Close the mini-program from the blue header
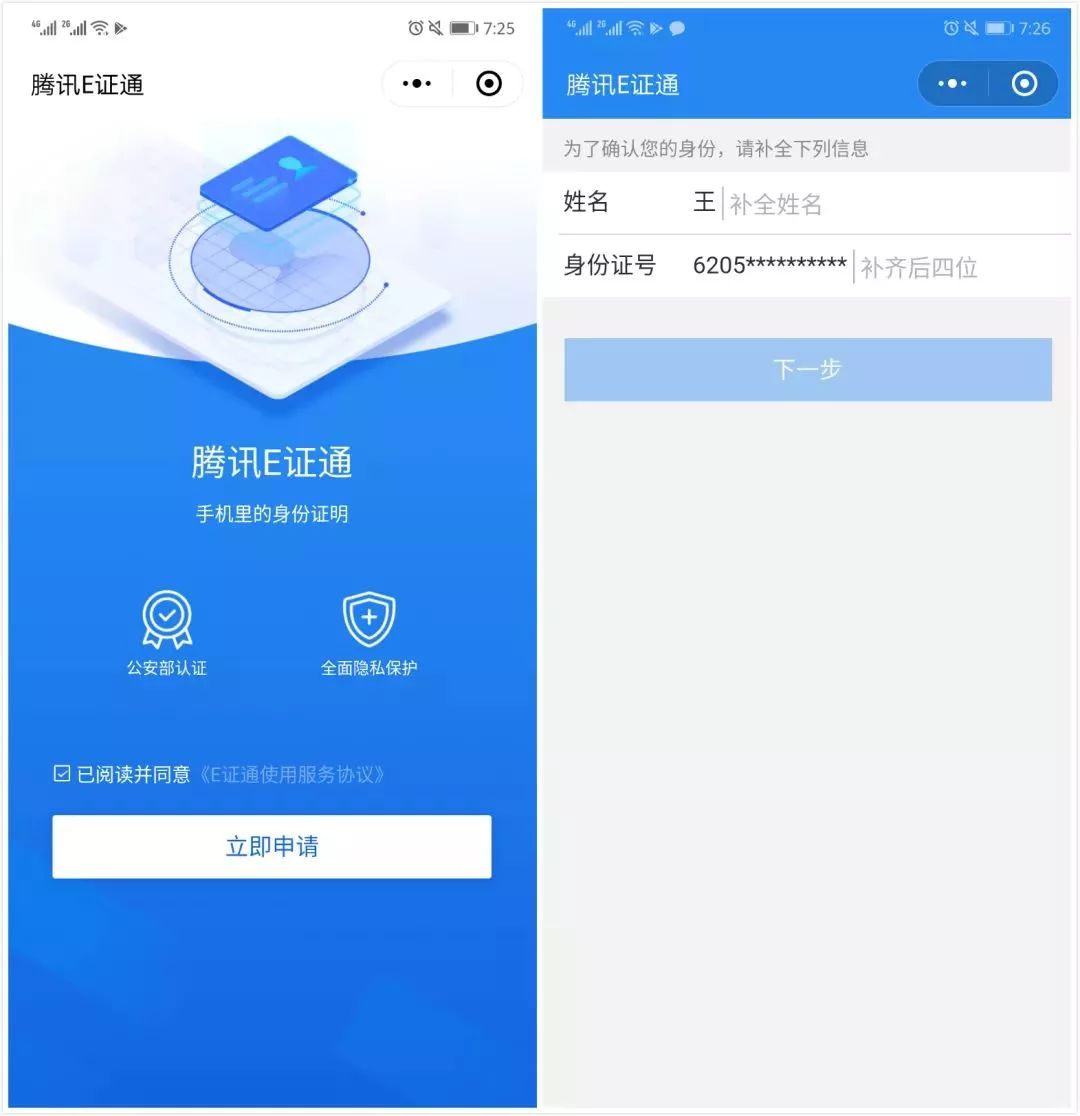 pyautogui.click(x=1025, y=84)
